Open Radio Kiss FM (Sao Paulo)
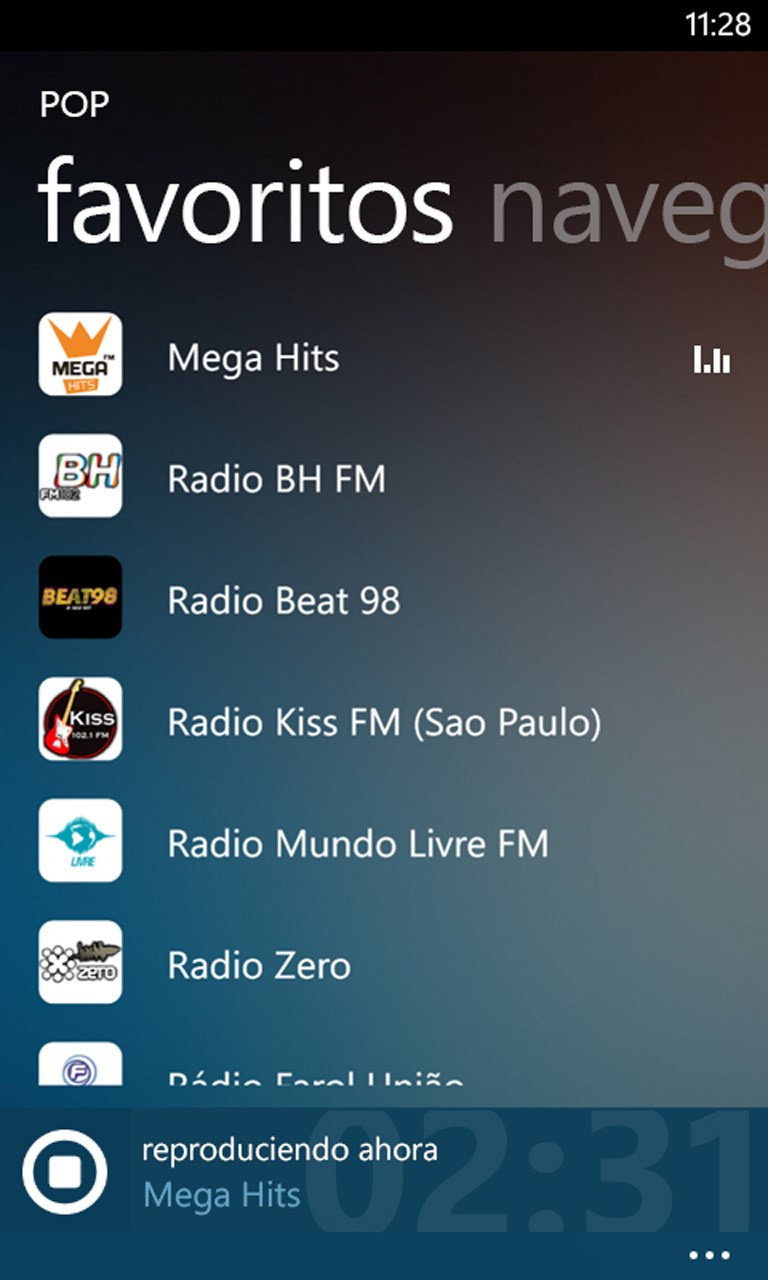Viewport: 768px width, 1280px height. (384, 722)
